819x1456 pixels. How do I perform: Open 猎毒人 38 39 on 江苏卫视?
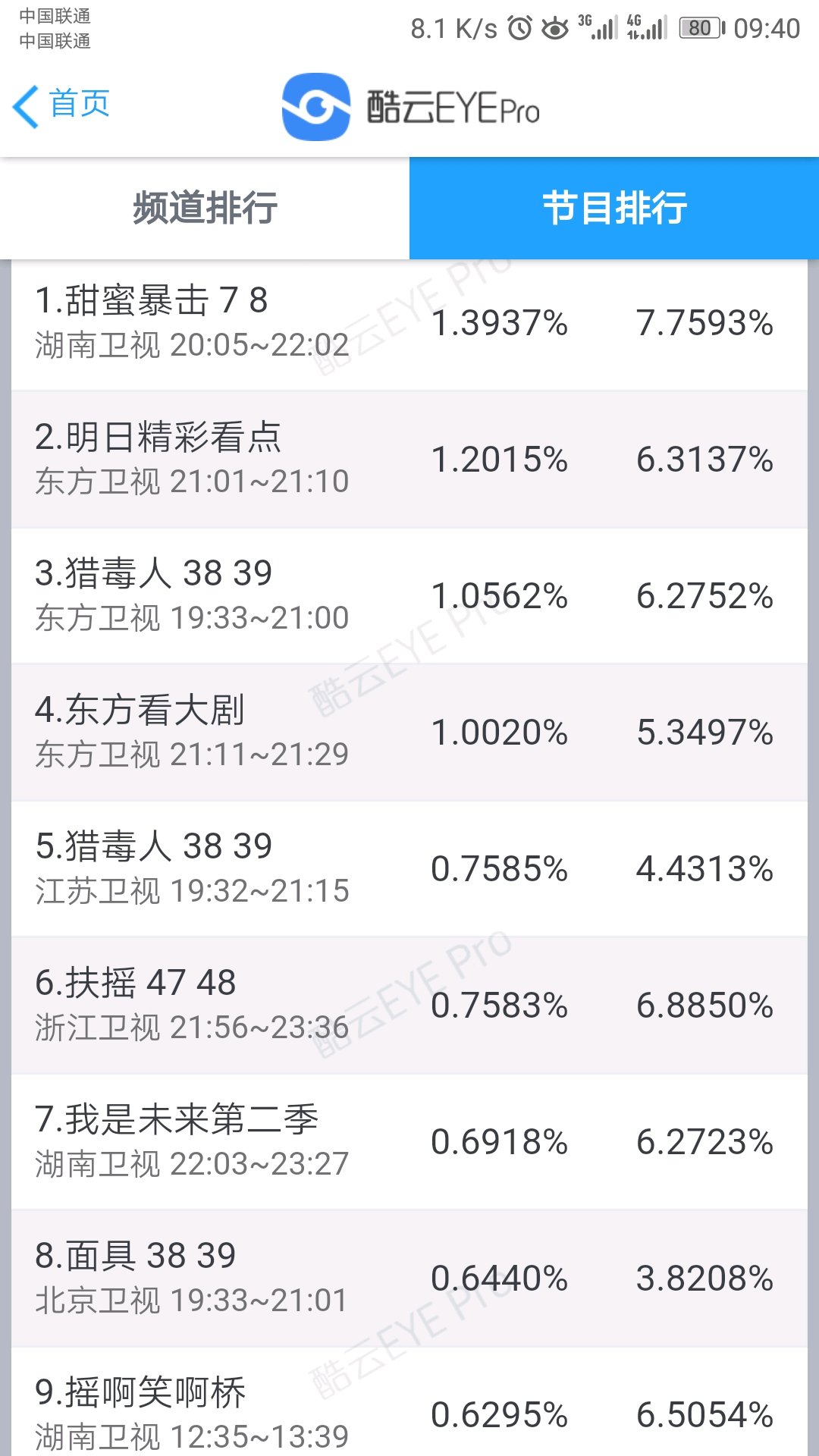coord(409,869)
